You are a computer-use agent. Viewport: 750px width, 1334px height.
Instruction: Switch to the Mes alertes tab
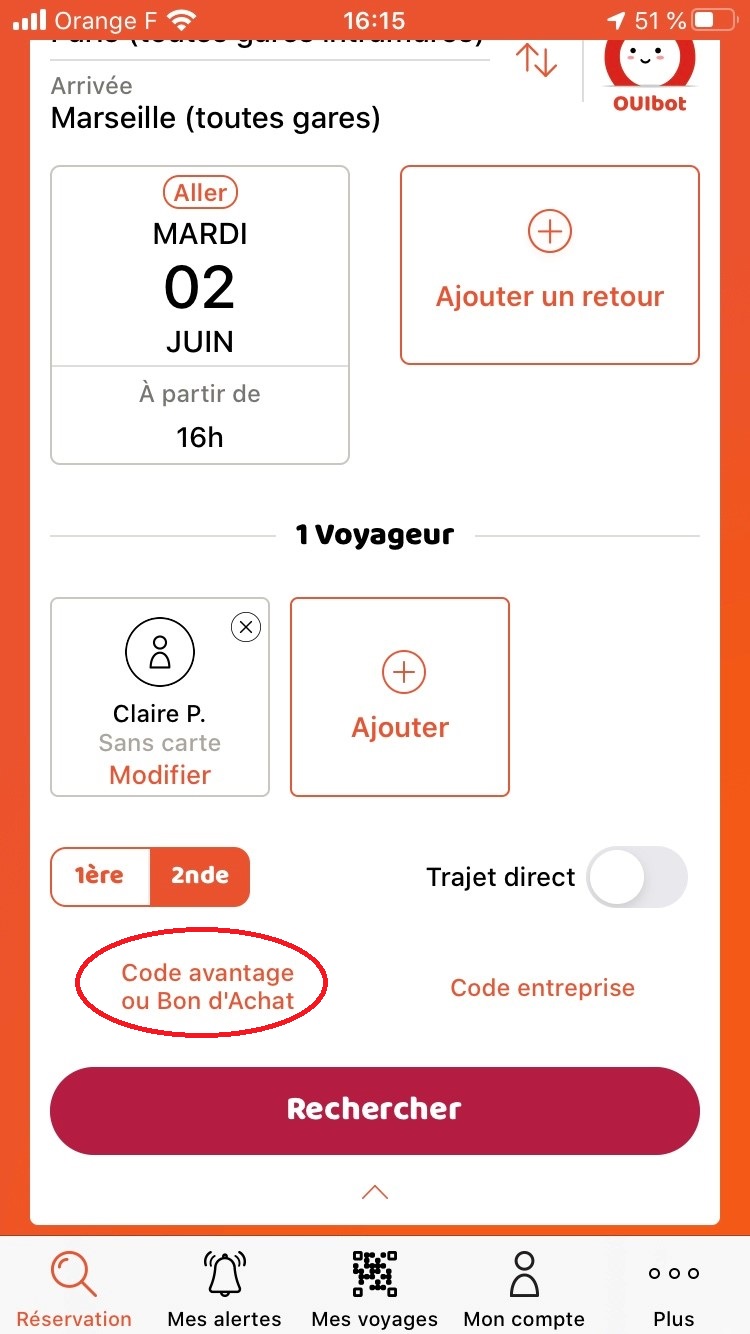click(x=224, y=1289)
